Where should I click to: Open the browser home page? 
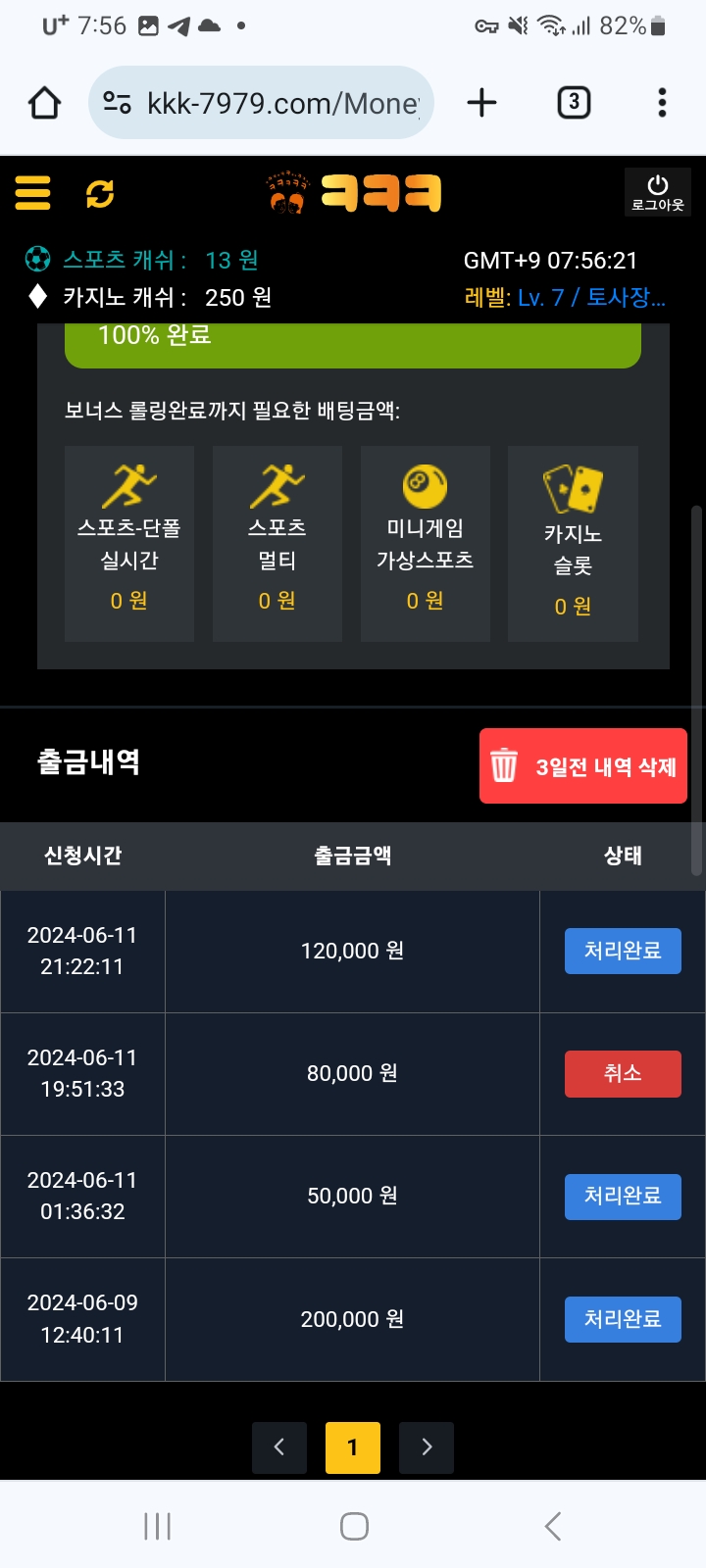[x=44, y=103]
